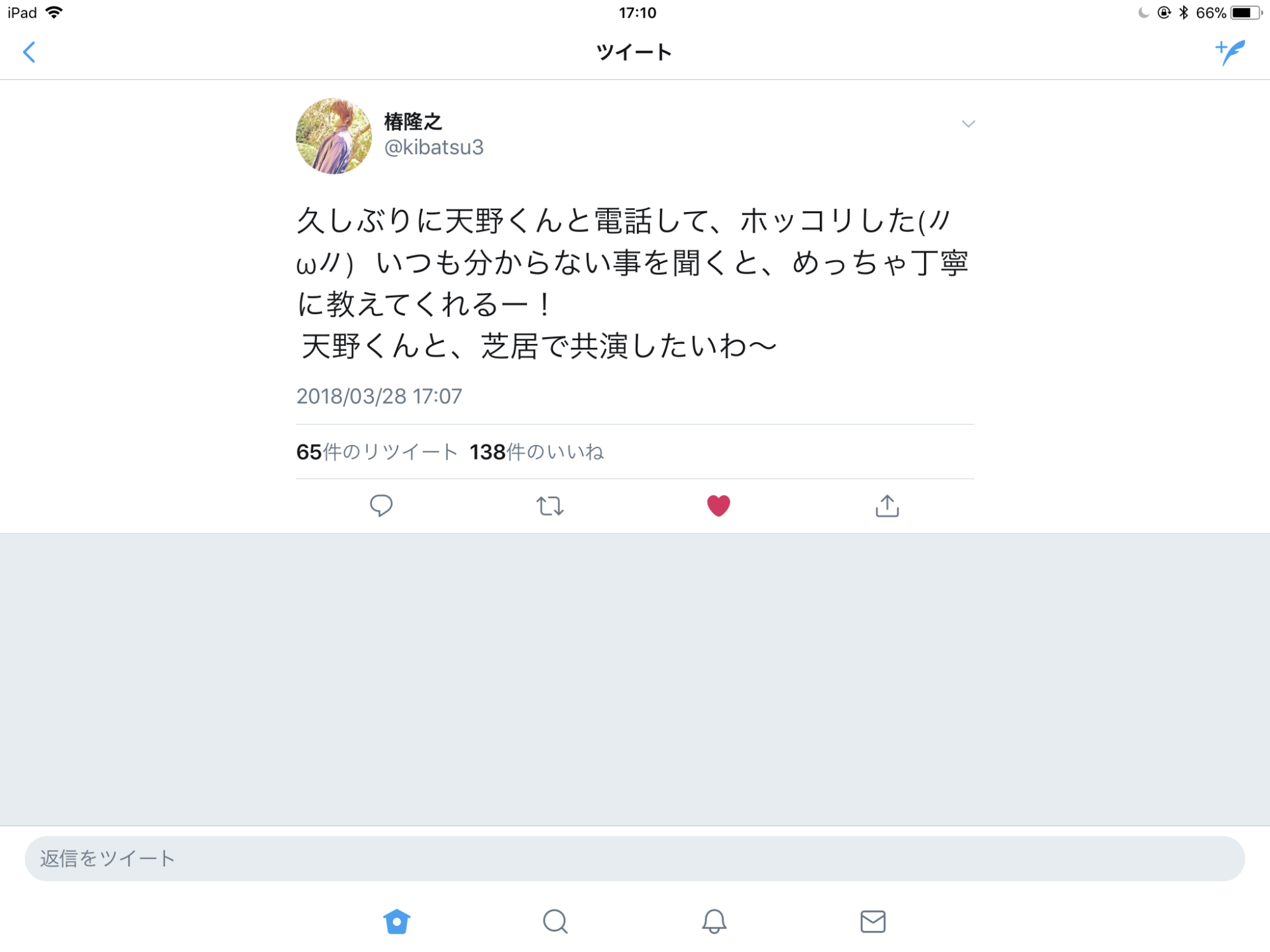Open the @kibatsu3 profile handle
1270x952 pixels.
click(434, 147)
